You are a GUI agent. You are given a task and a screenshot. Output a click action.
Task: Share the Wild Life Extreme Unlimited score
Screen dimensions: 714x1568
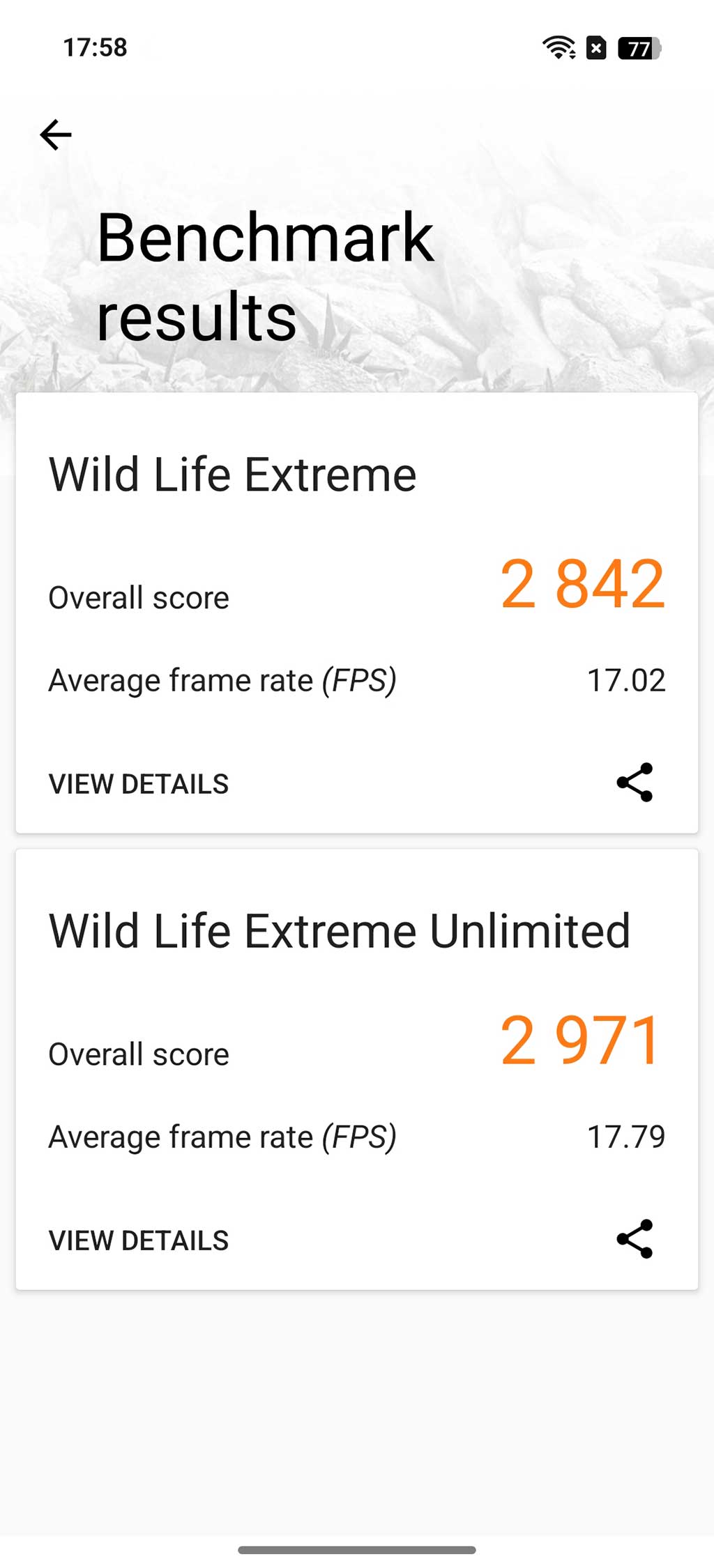click(635, 1238)
